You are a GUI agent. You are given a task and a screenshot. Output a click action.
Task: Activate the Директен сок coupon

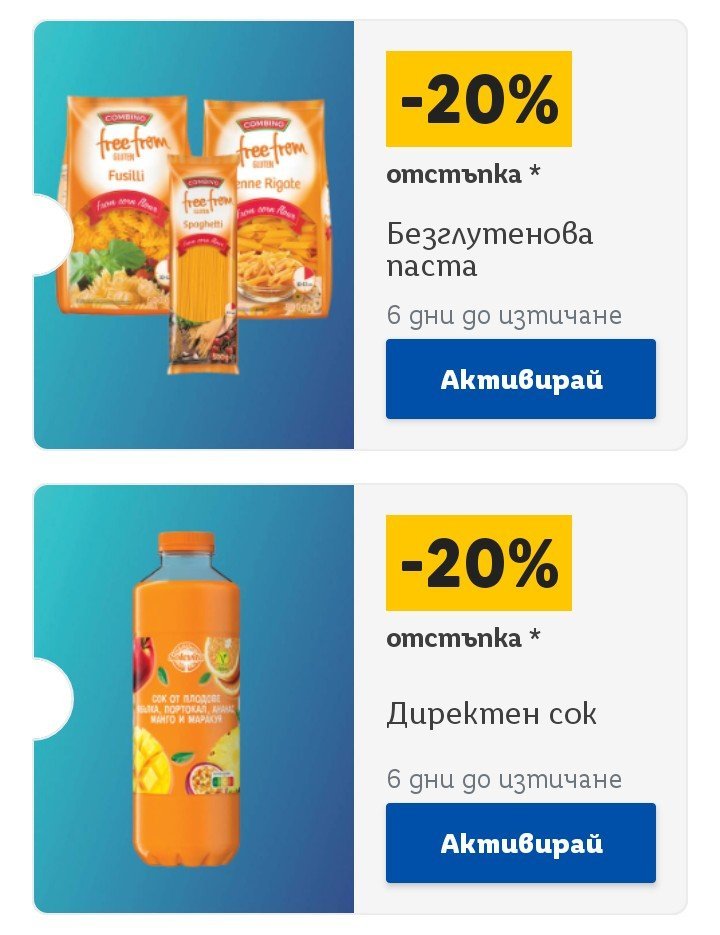pyautogui.click(x=520, y=843)
